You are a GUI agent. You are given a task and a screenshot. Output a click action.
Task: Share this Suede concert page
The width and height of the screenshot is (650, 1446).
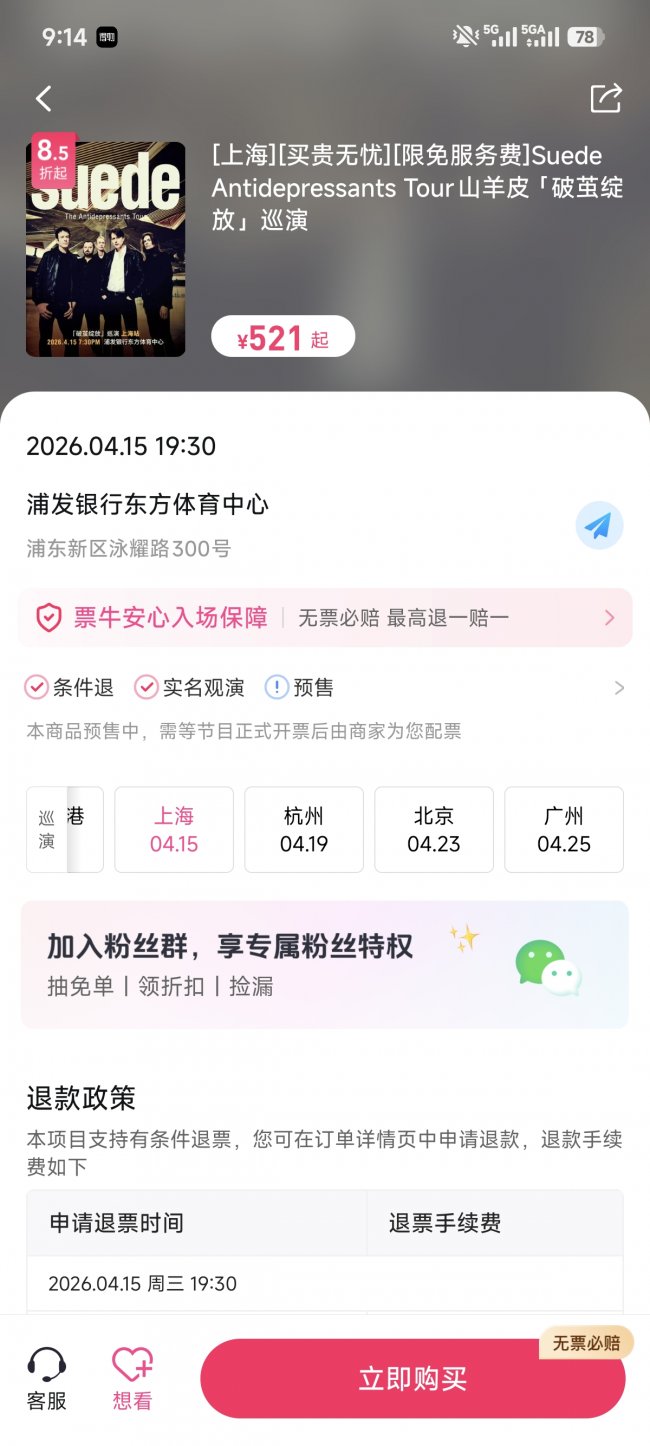click(606, 98)
